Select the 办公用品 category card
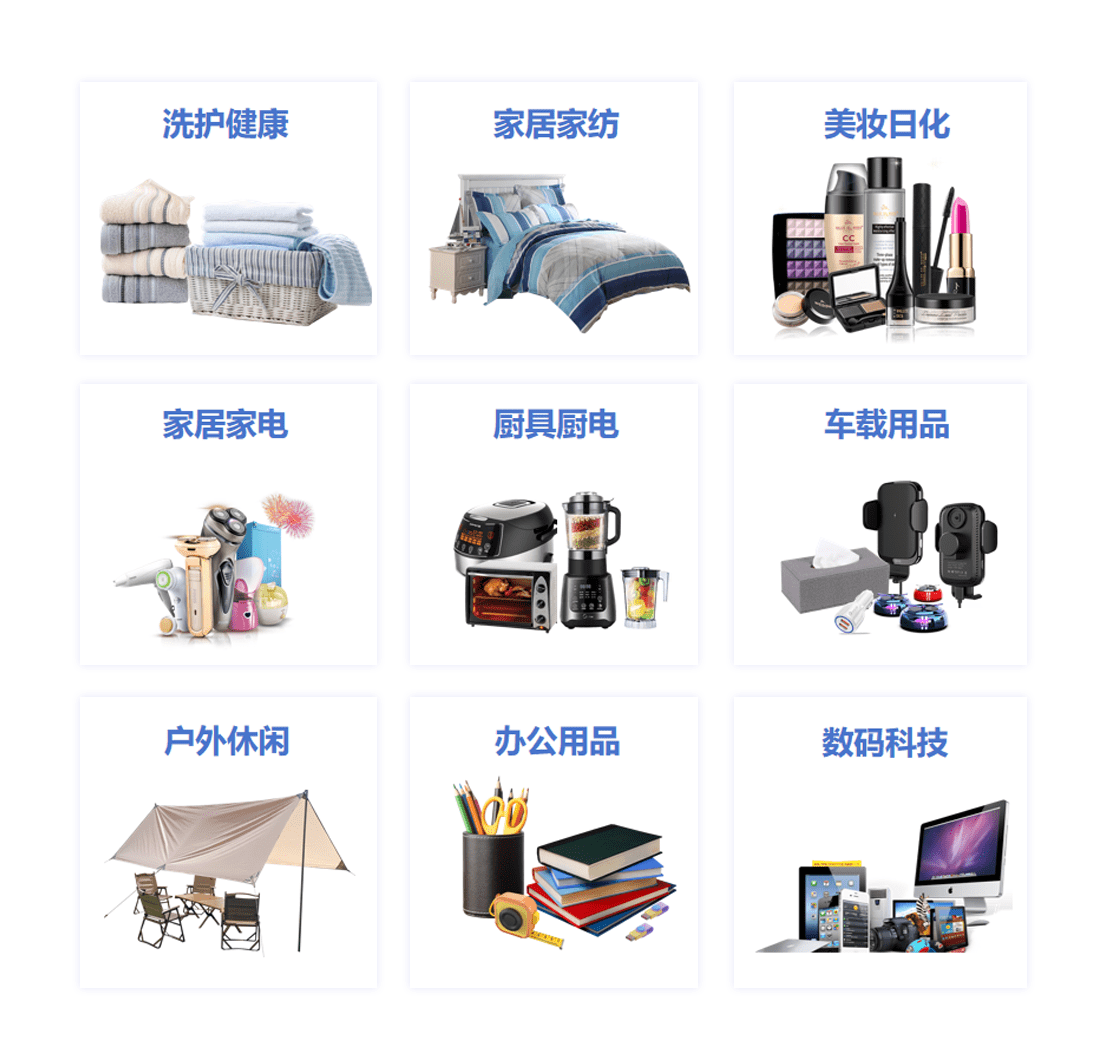The height and width of the screenshot is (1058, 1112). pyautogui.click(x=554, y=842)
